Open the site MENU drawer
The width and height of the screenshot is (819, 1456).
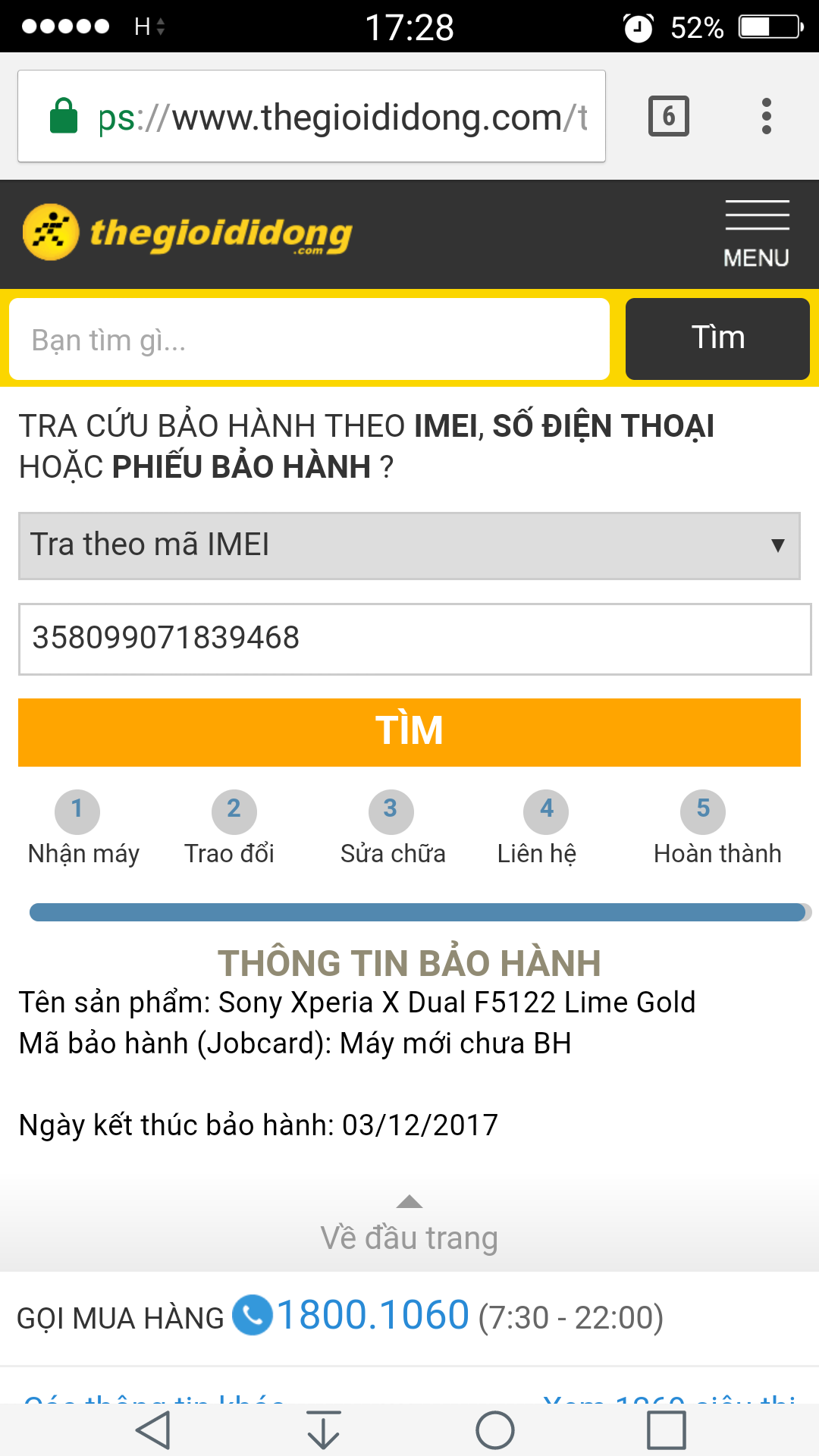click(756, 234)
